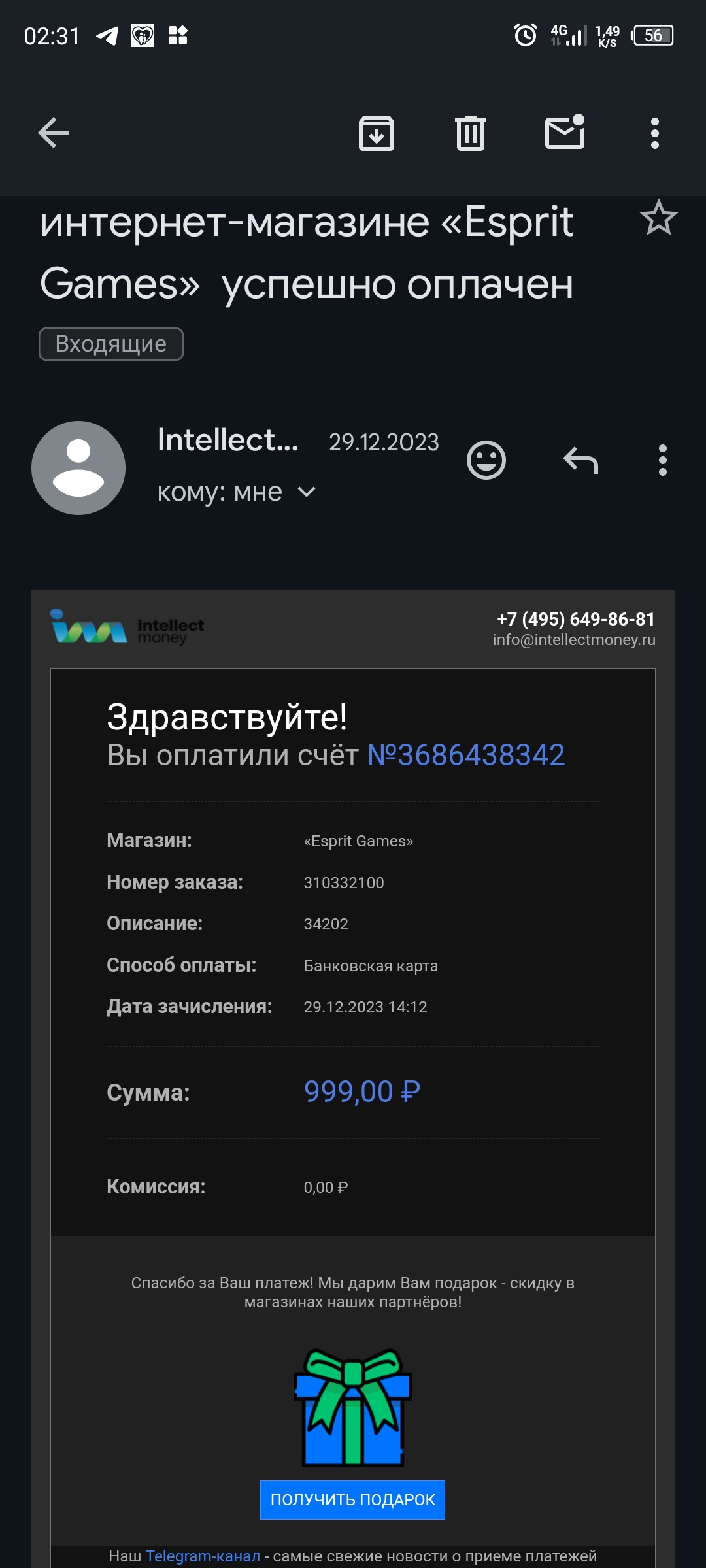Tap the ПОЛУЧИТЬ ПОДАРОК button

(x=352, y=1499)
